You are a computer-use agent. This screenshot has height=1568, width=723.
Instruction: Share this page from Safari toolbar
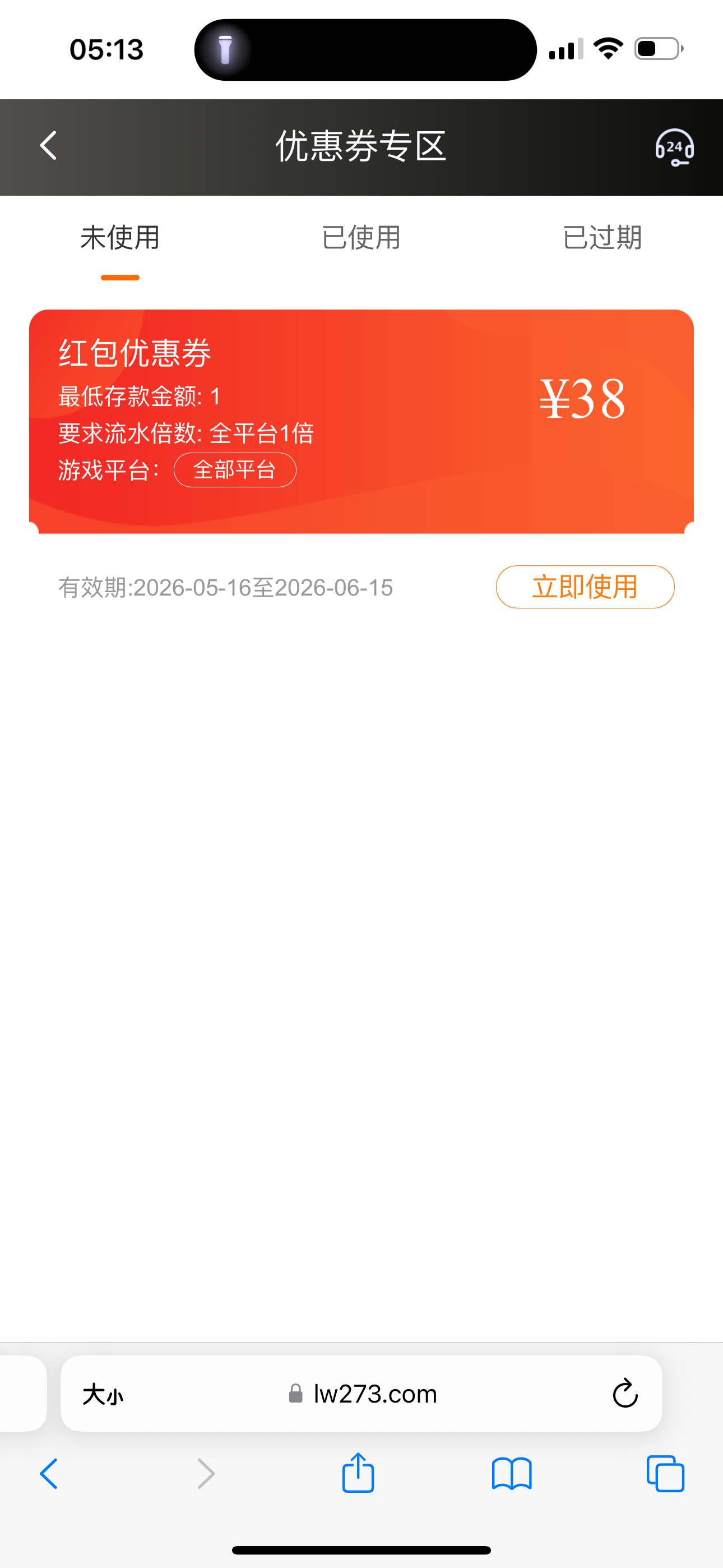[358, 1473]
